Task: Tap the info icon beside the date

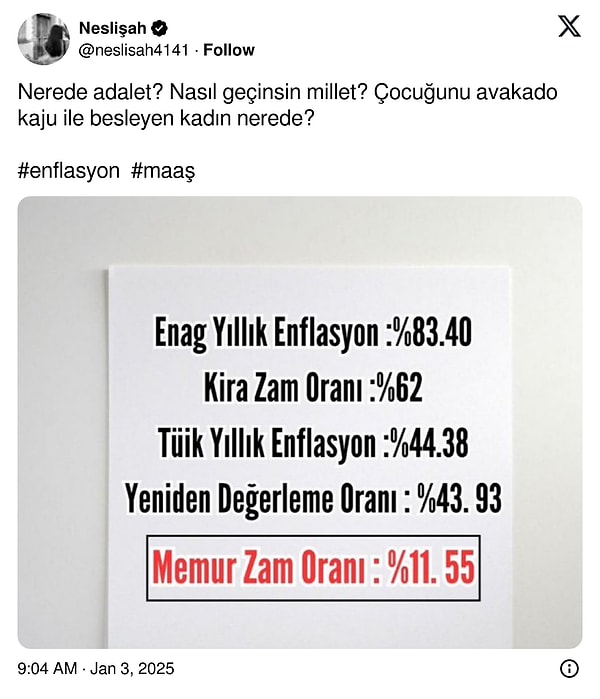Action: [567, 668]
